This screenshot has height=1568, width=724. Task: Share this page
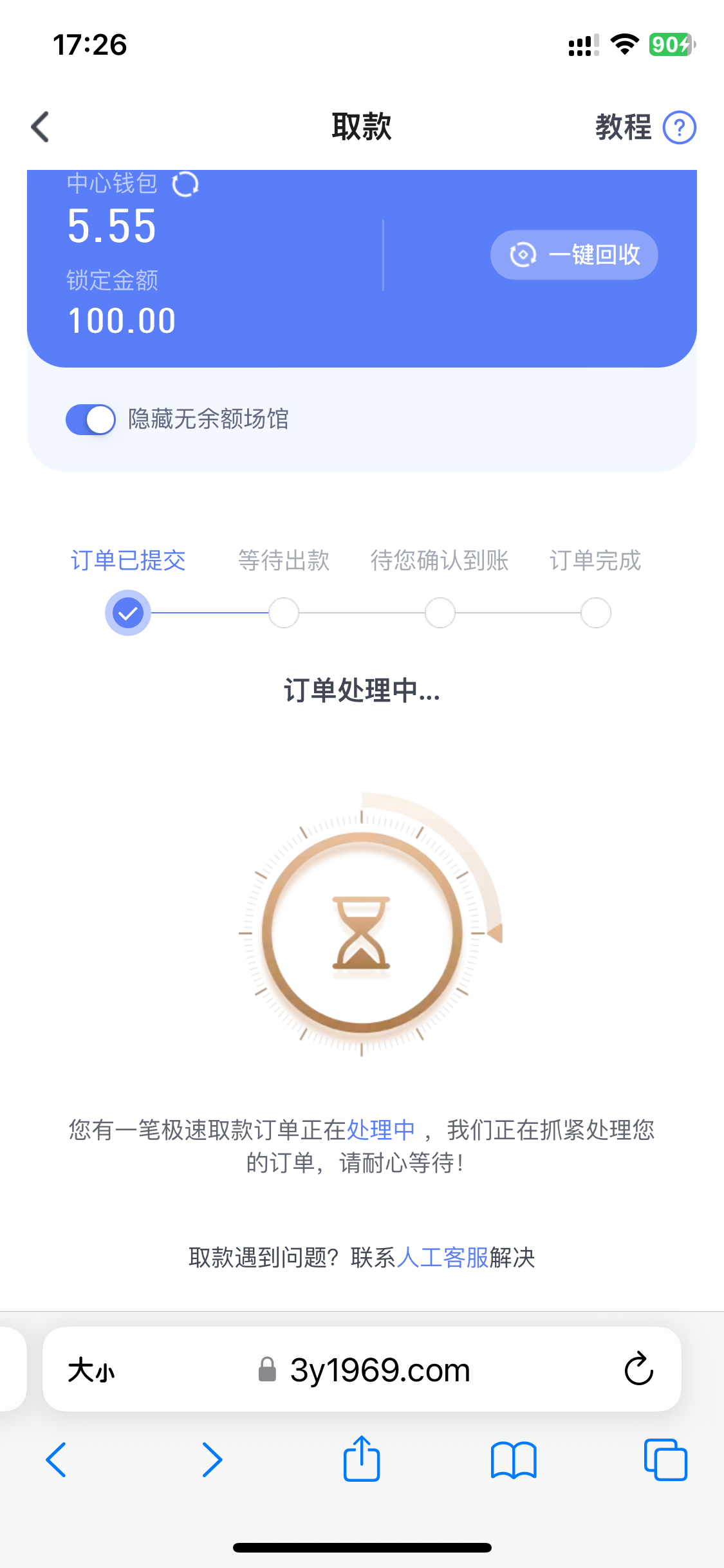[x=362, y=1459]
